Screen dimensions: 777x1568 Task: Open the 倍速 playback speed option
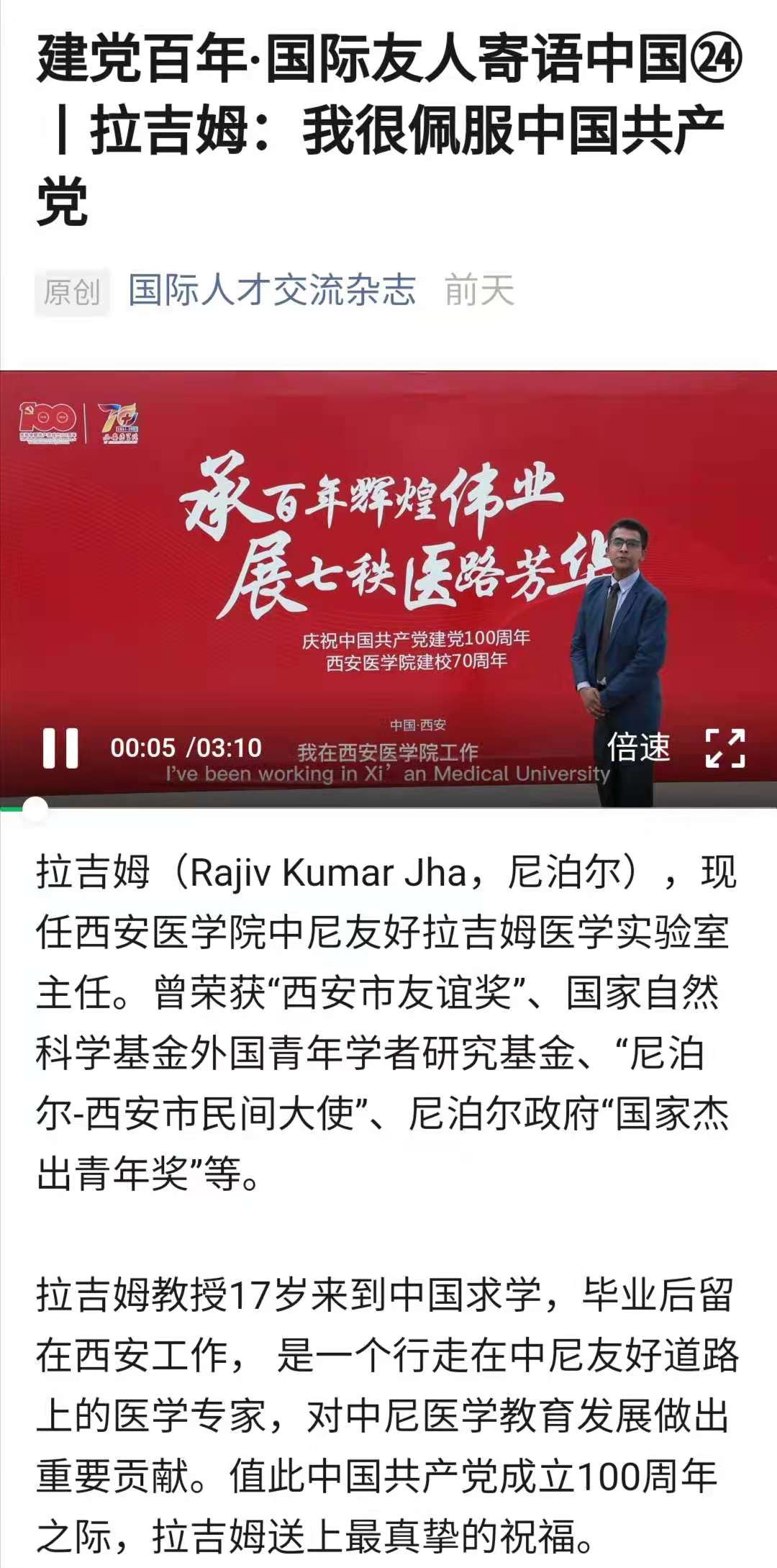[638, 748]
